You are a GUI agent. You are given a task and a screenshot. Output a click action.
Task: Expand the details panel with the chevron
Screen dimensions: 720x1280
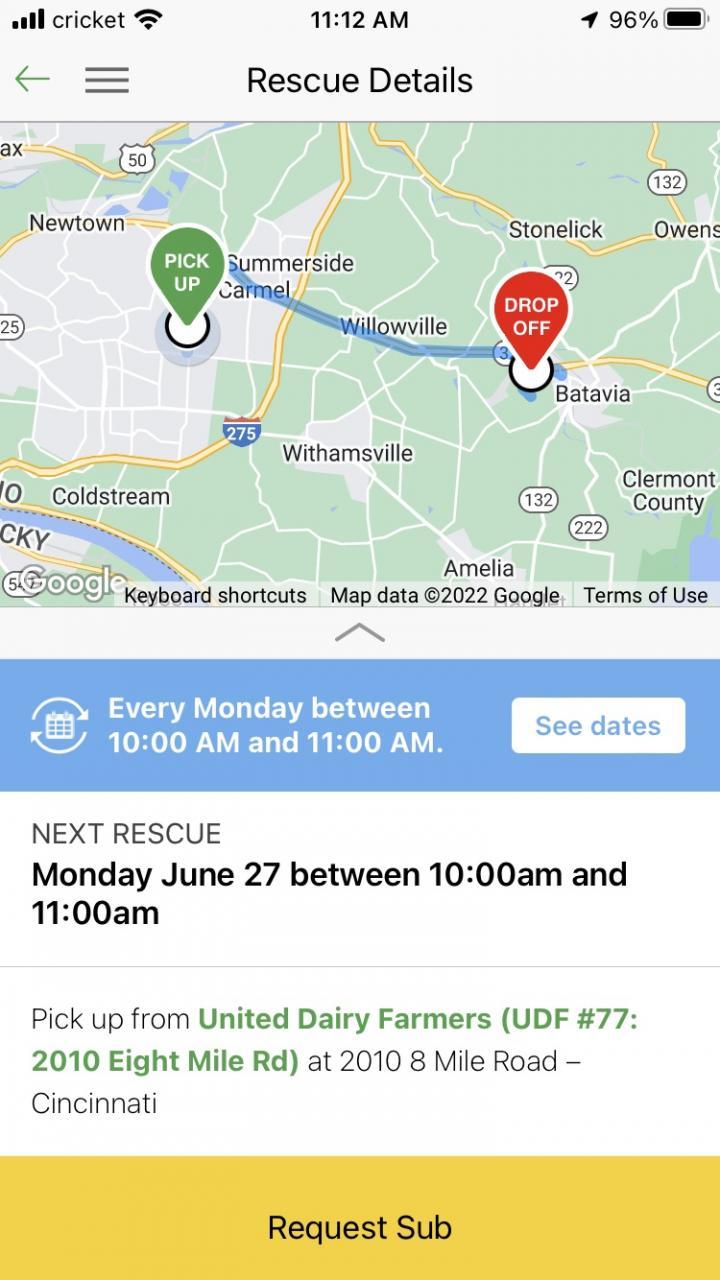pos(359,632)
